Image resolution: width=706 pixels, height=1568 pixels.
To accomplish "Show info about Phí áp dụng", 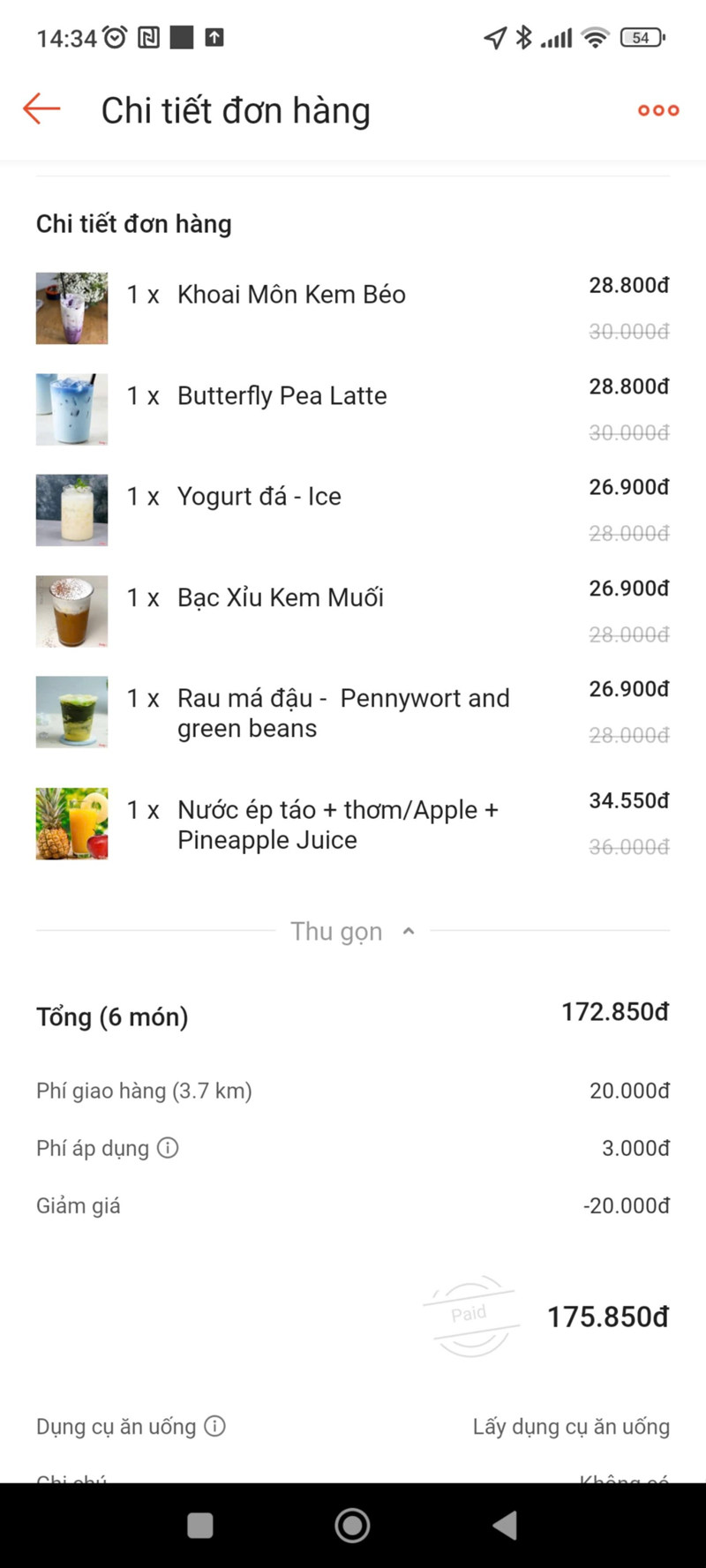I will 168,1147.
